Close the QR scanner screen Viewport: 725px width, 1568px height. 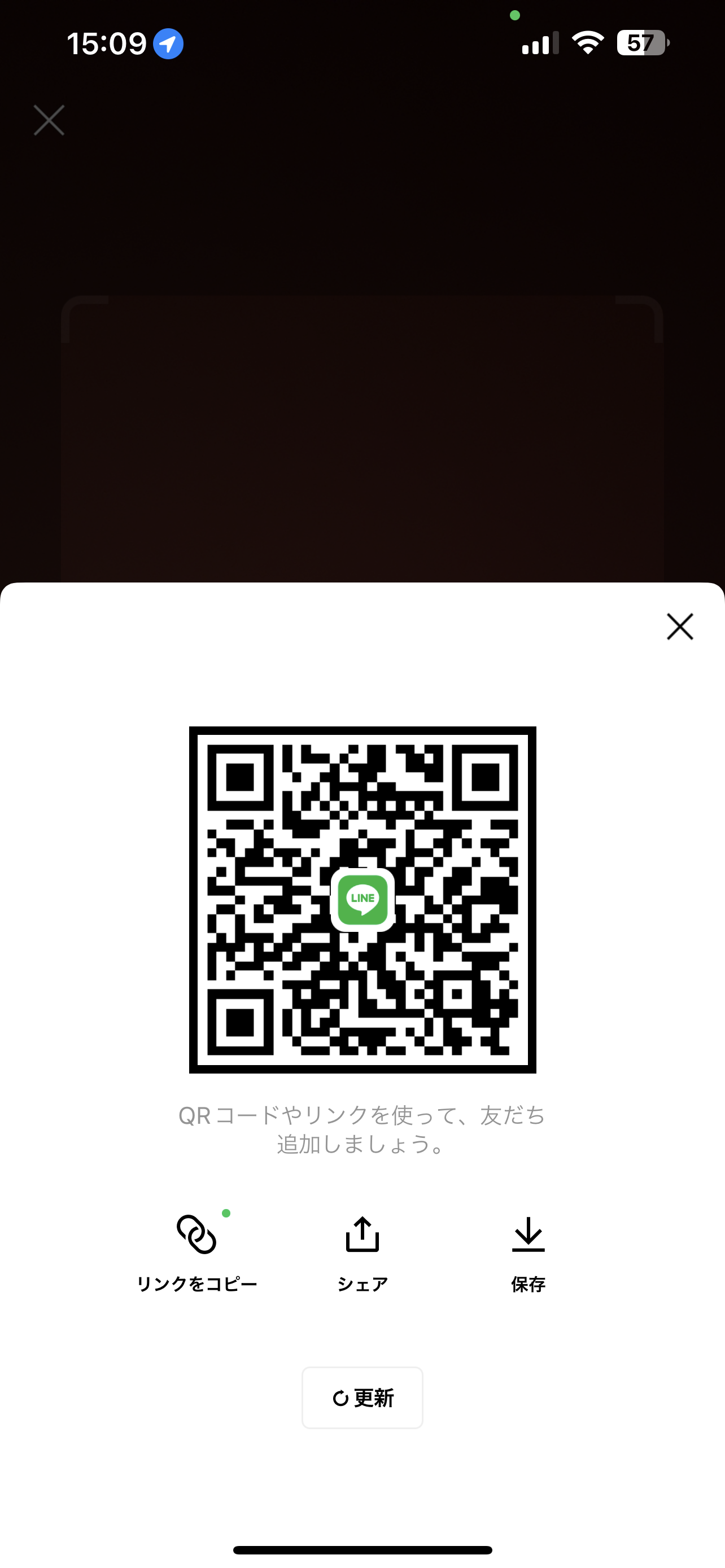coord(49,120)
